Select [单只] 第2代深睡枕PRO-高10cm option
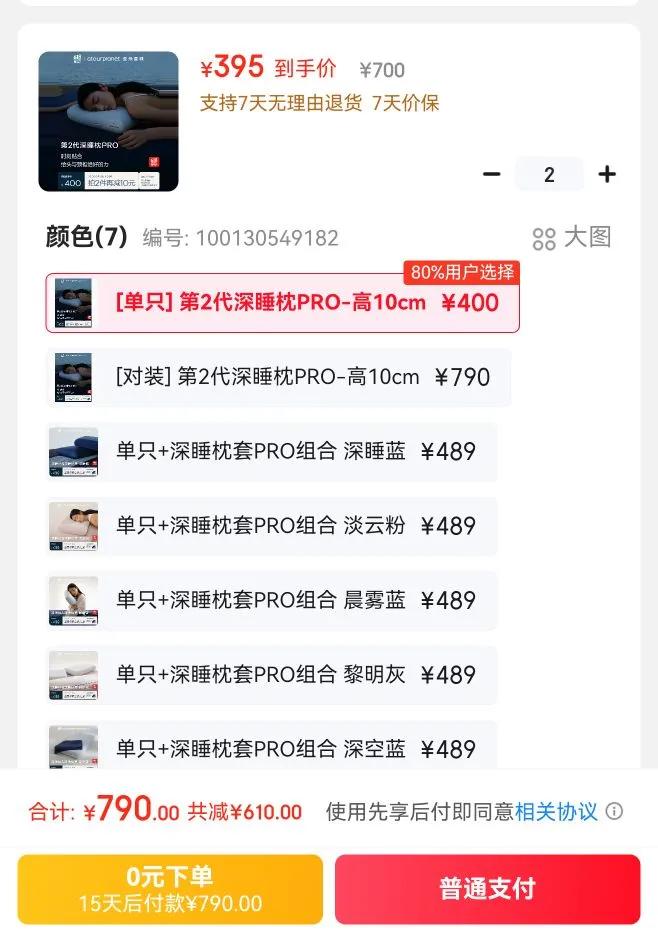The width and height of the screenshot is (658, 946). click(x=283, y=303)
